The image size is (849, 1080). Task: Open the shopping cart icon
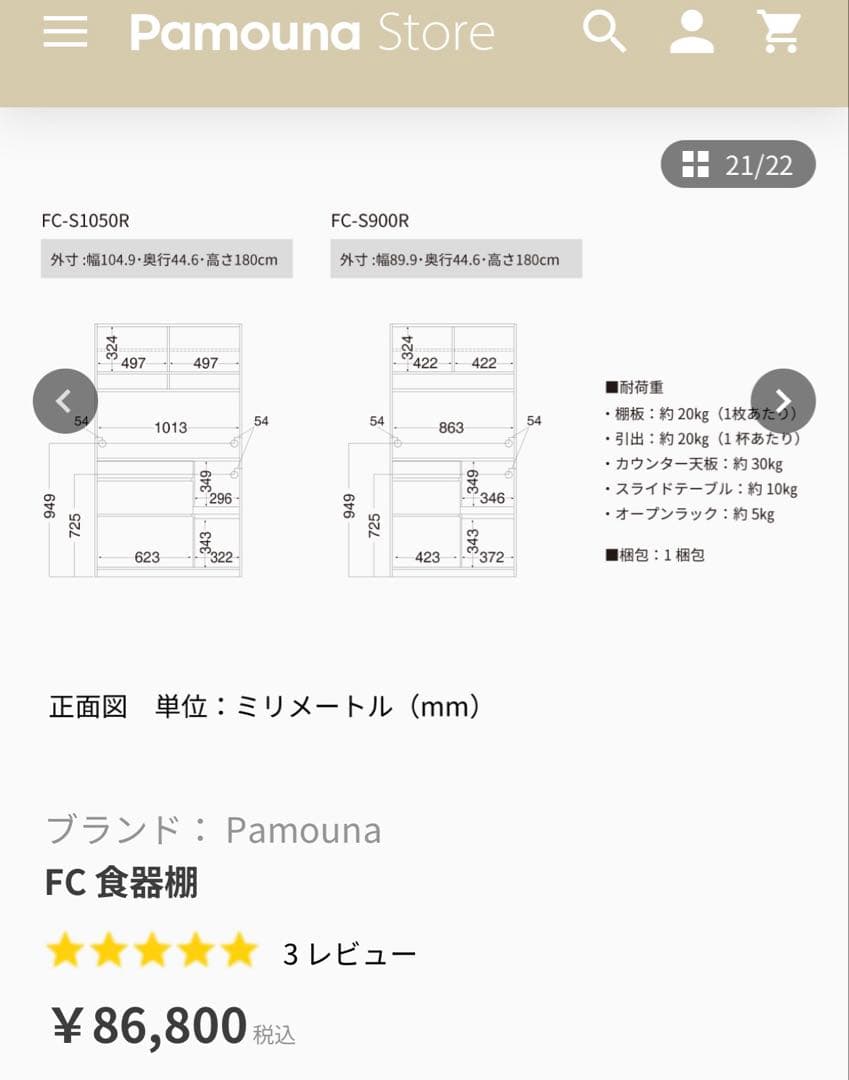779,33
